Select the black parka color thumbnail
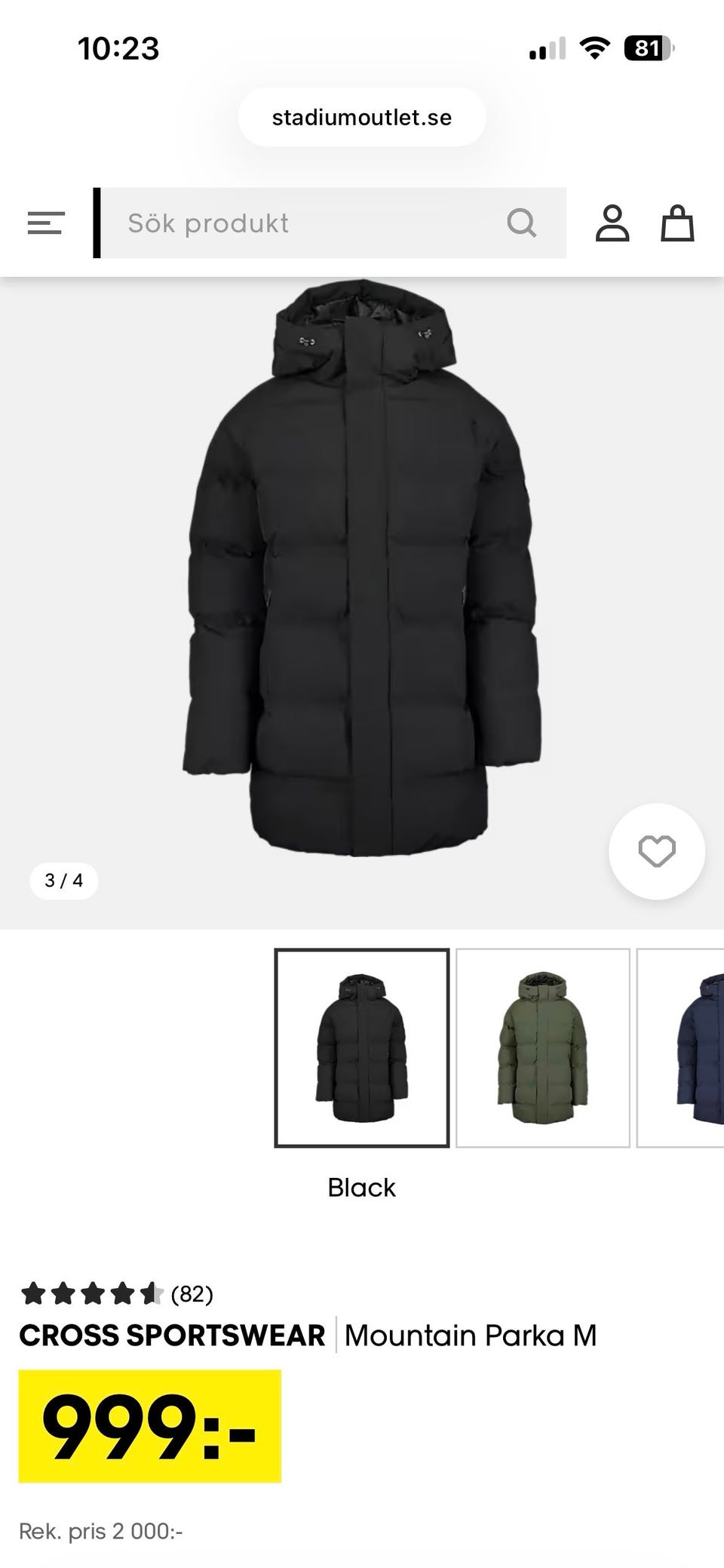 pos(362,1048)
